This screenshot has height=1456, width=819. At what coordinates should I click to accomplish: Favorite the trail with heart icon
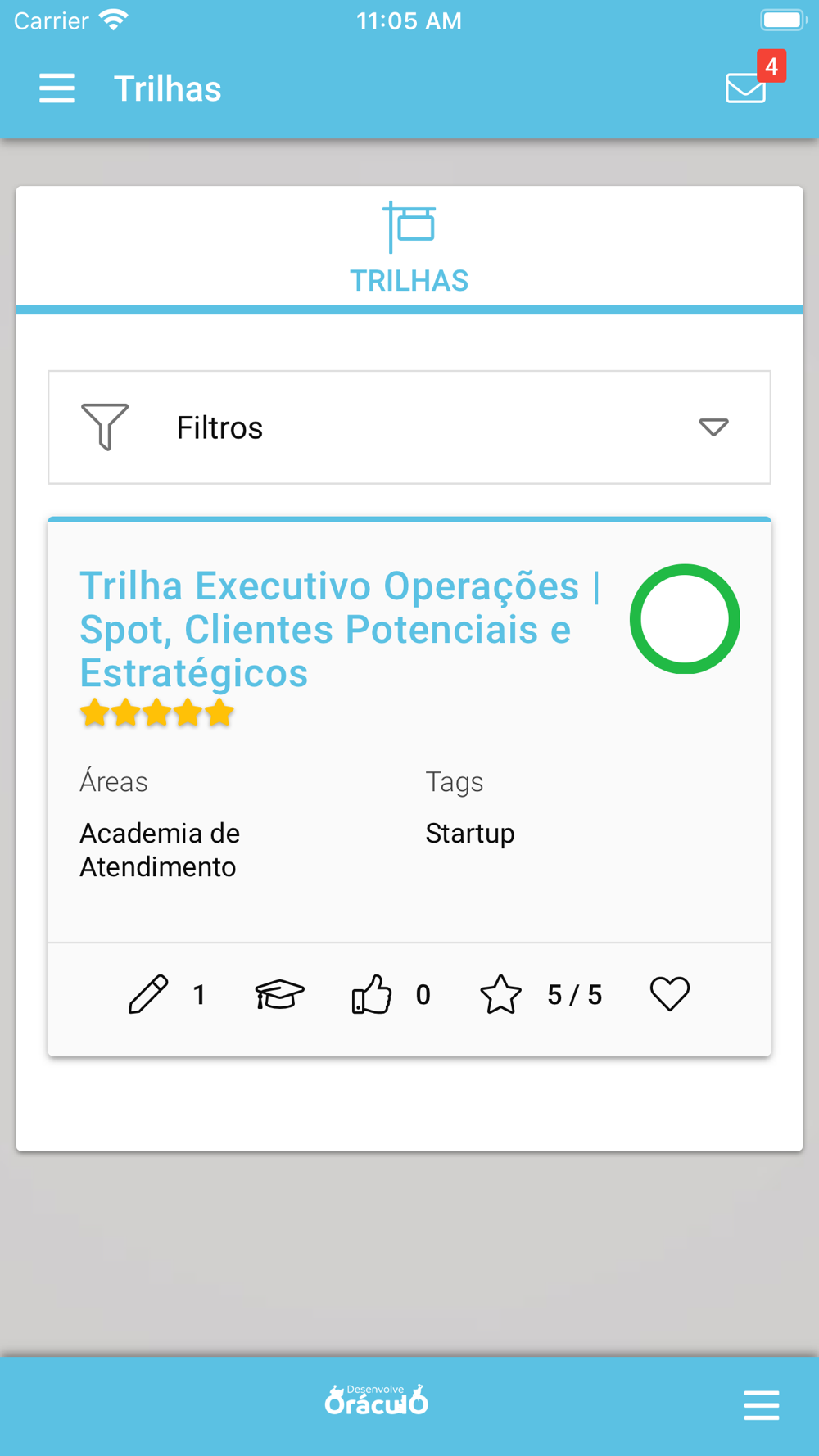click(x=670, y=994)
